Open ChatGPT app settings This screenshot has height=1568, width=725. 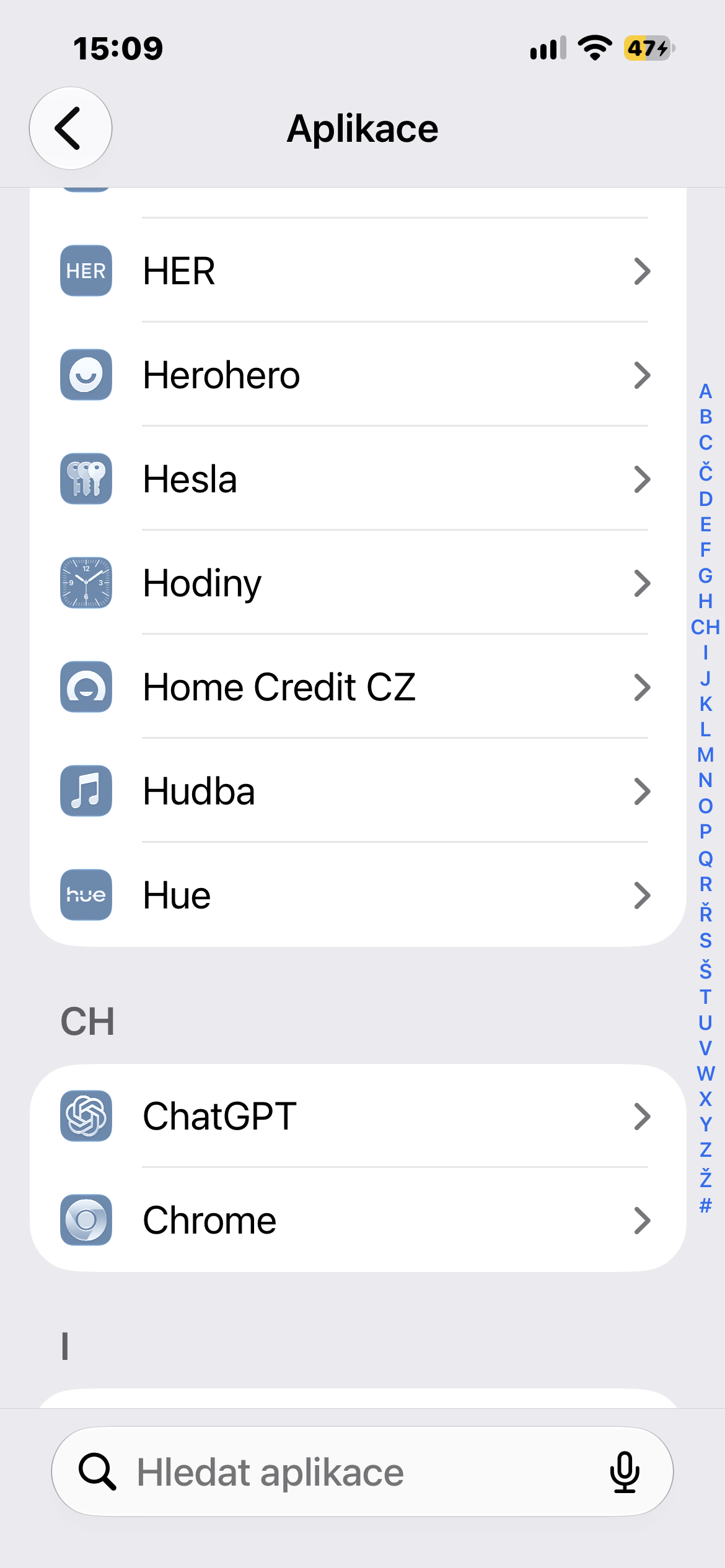click(x=358, y=1116)
